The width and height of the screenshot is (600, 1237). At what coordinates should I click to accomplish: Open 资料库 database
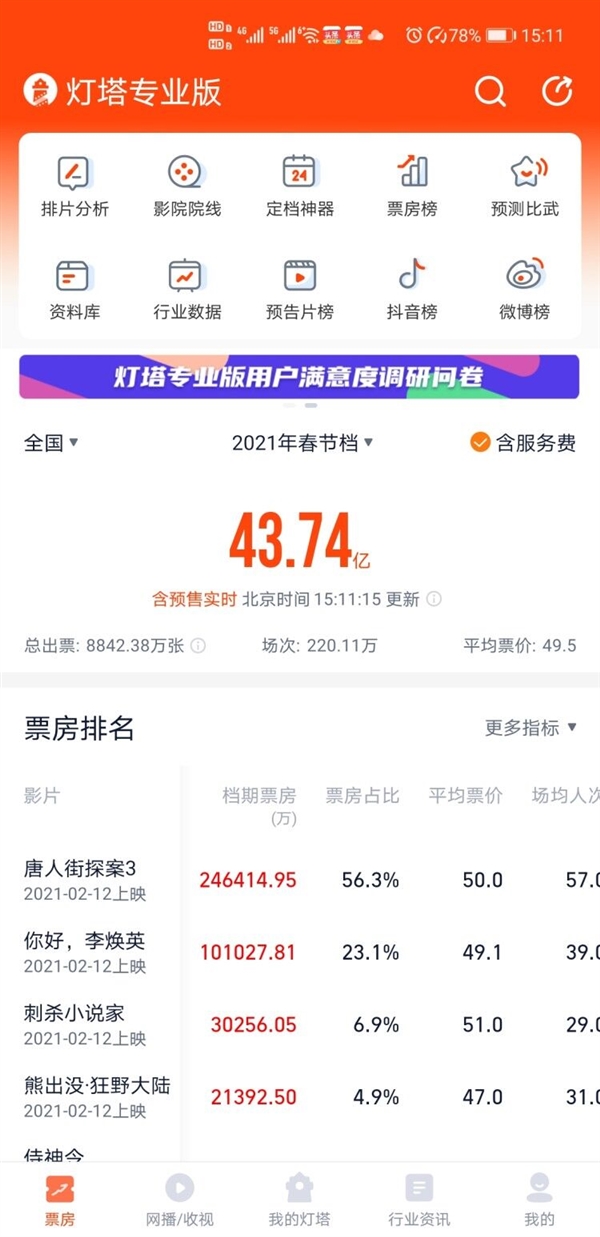click(75, 290)
